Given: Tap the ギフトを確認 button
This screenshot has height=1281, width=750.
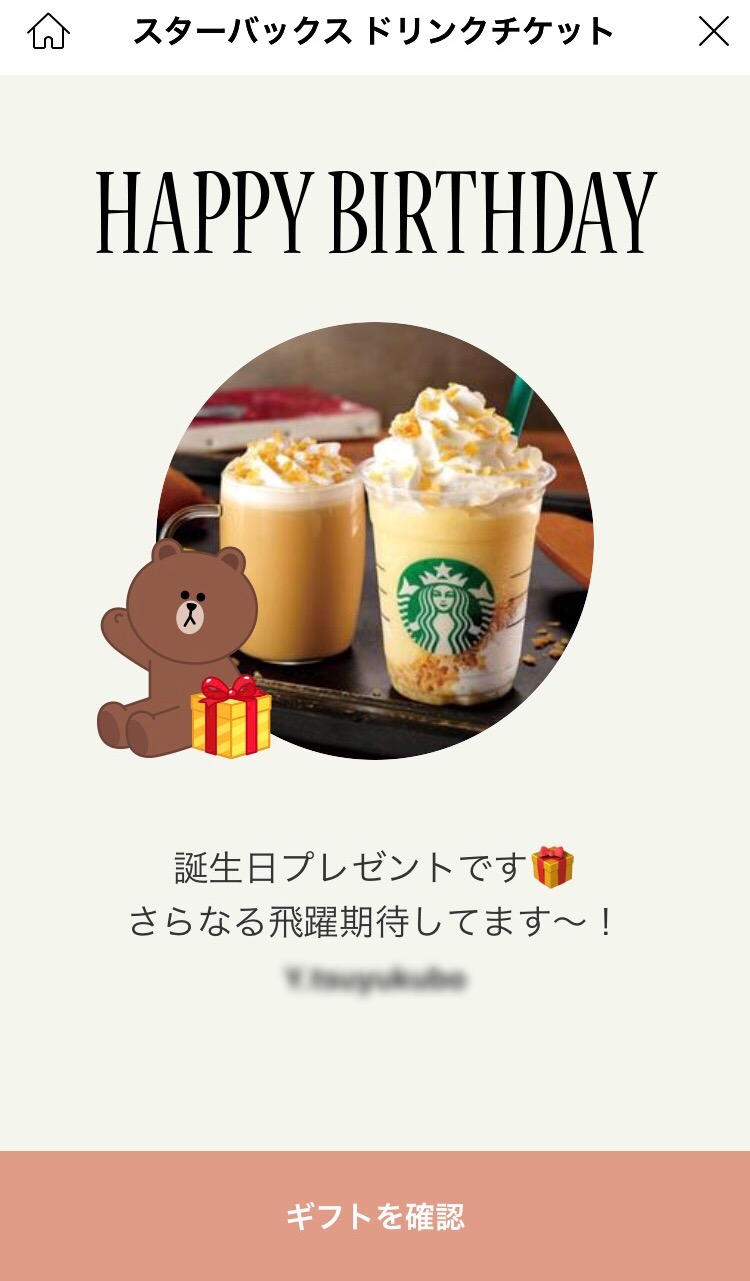Looking at the screenshot, I should [x=375, y=1216].
